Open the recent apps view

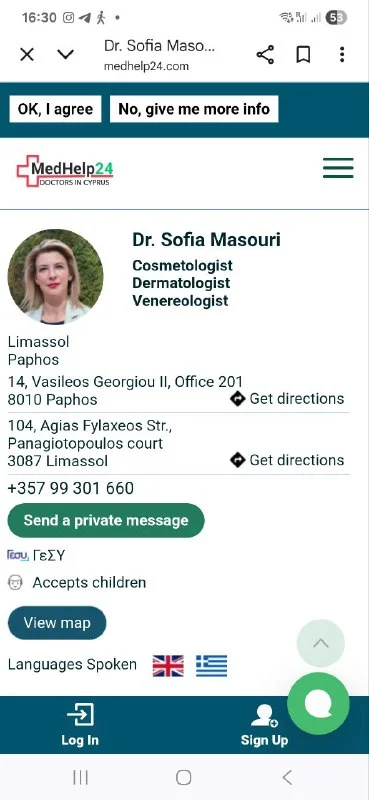pyautogui.click(x=81, y=778)
